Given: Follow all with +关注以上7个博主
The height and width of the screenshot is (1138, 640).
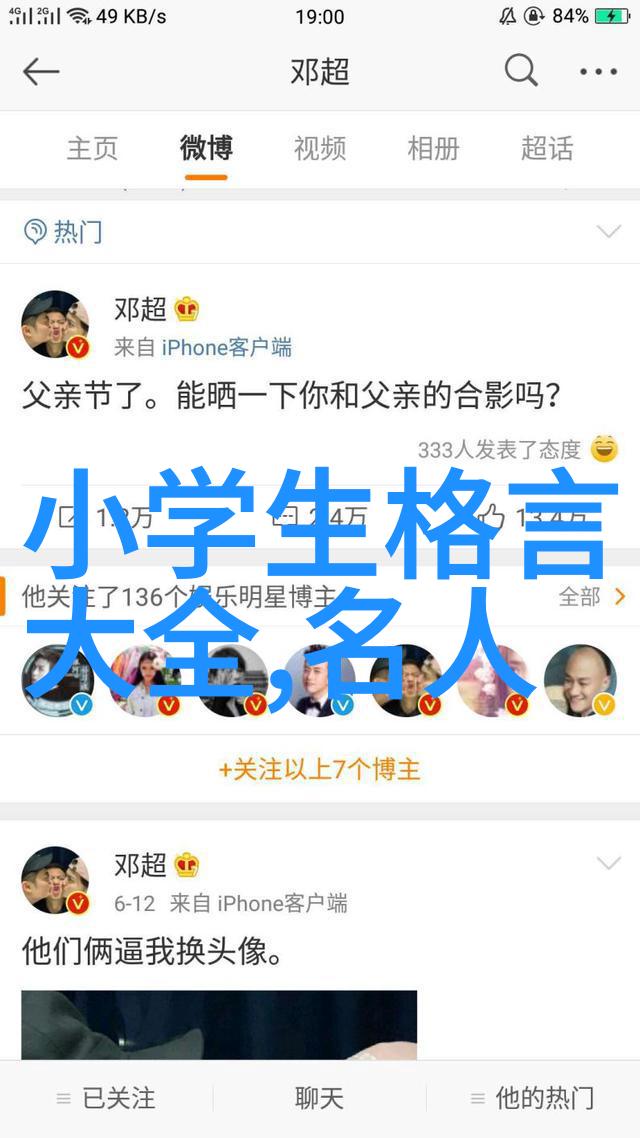Looking at the screenshot, I should (320, 769).
